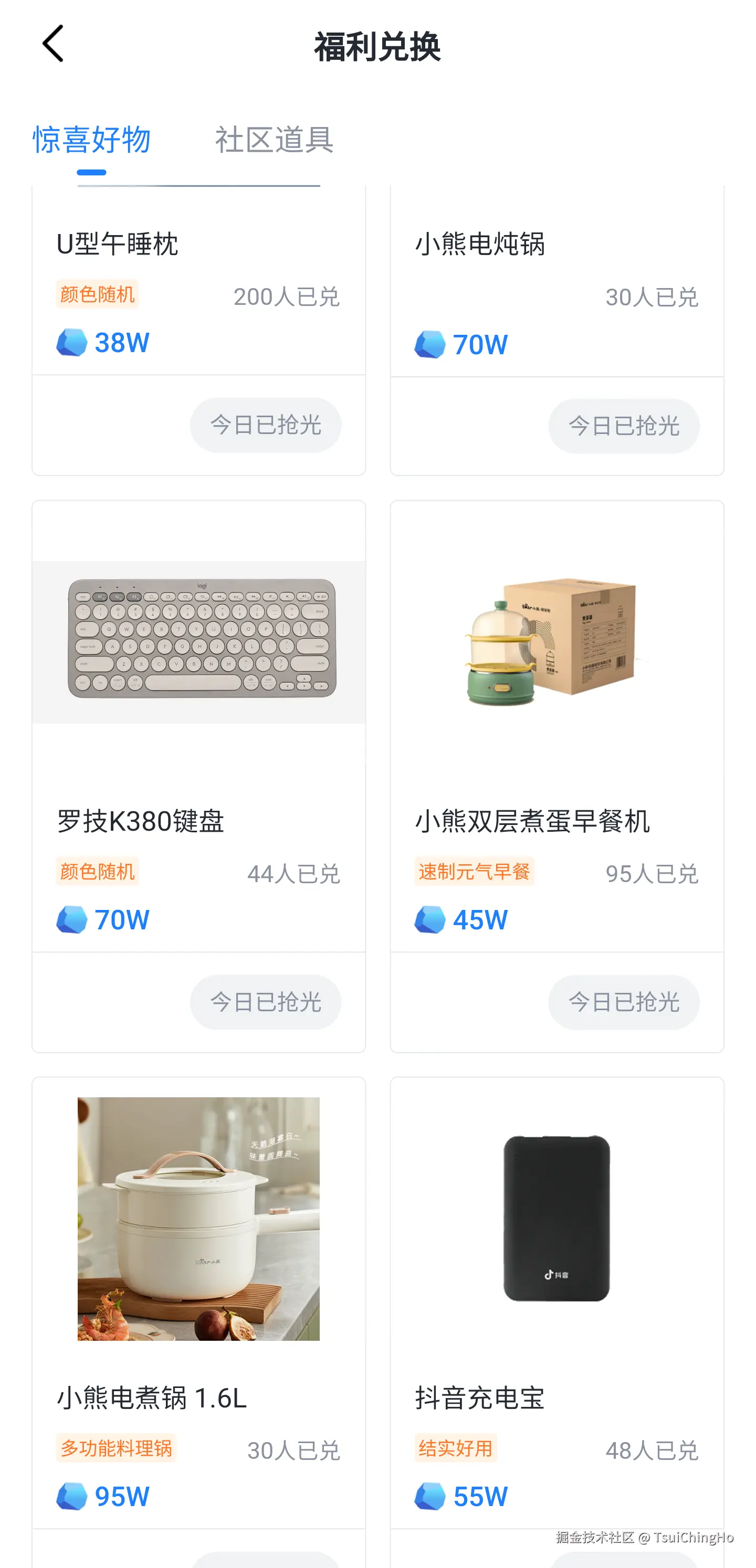Click the 多功能料理锅 tag
756x1568 pixels.
[115, 1449]
